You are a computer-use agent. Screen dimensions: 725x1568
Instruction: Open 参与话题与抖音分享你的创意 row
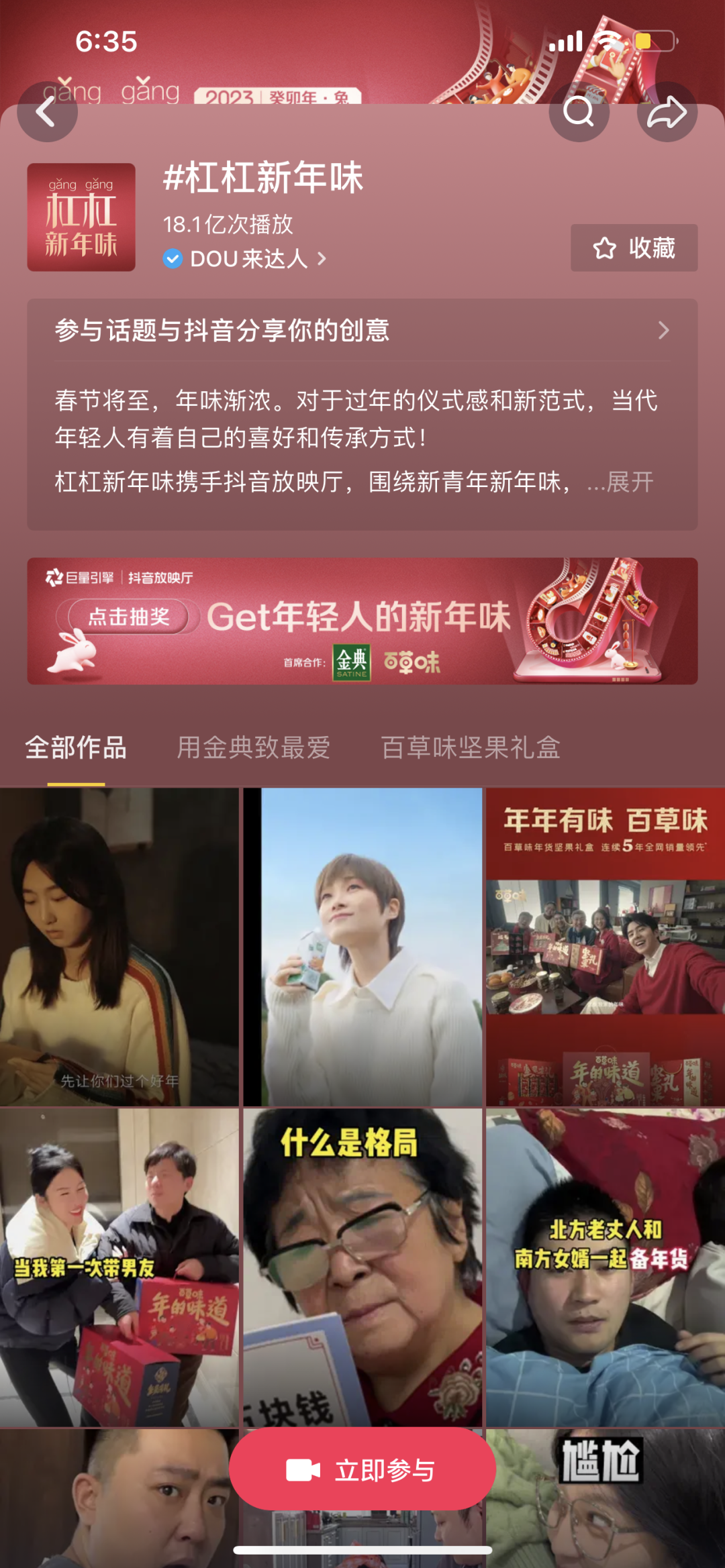coord(362,330)
